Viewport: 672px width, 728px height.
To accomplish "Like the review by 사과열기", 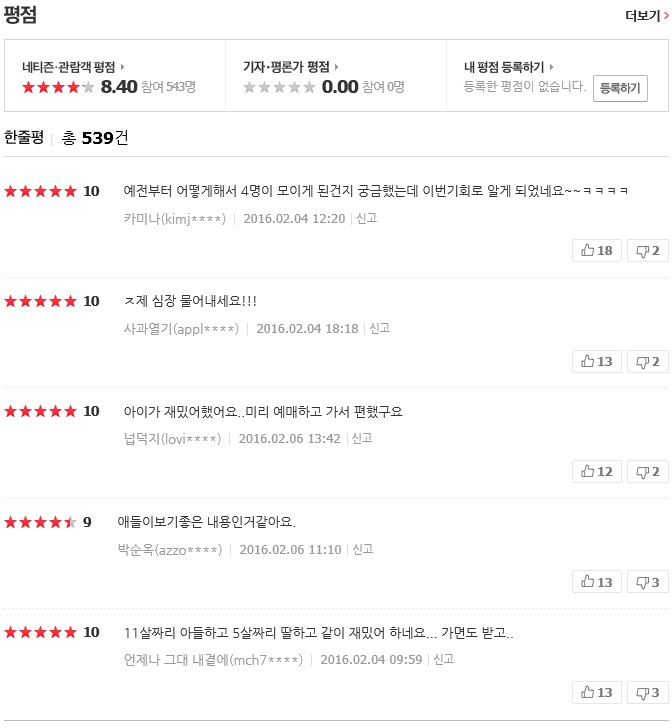I will pos(596,361).
